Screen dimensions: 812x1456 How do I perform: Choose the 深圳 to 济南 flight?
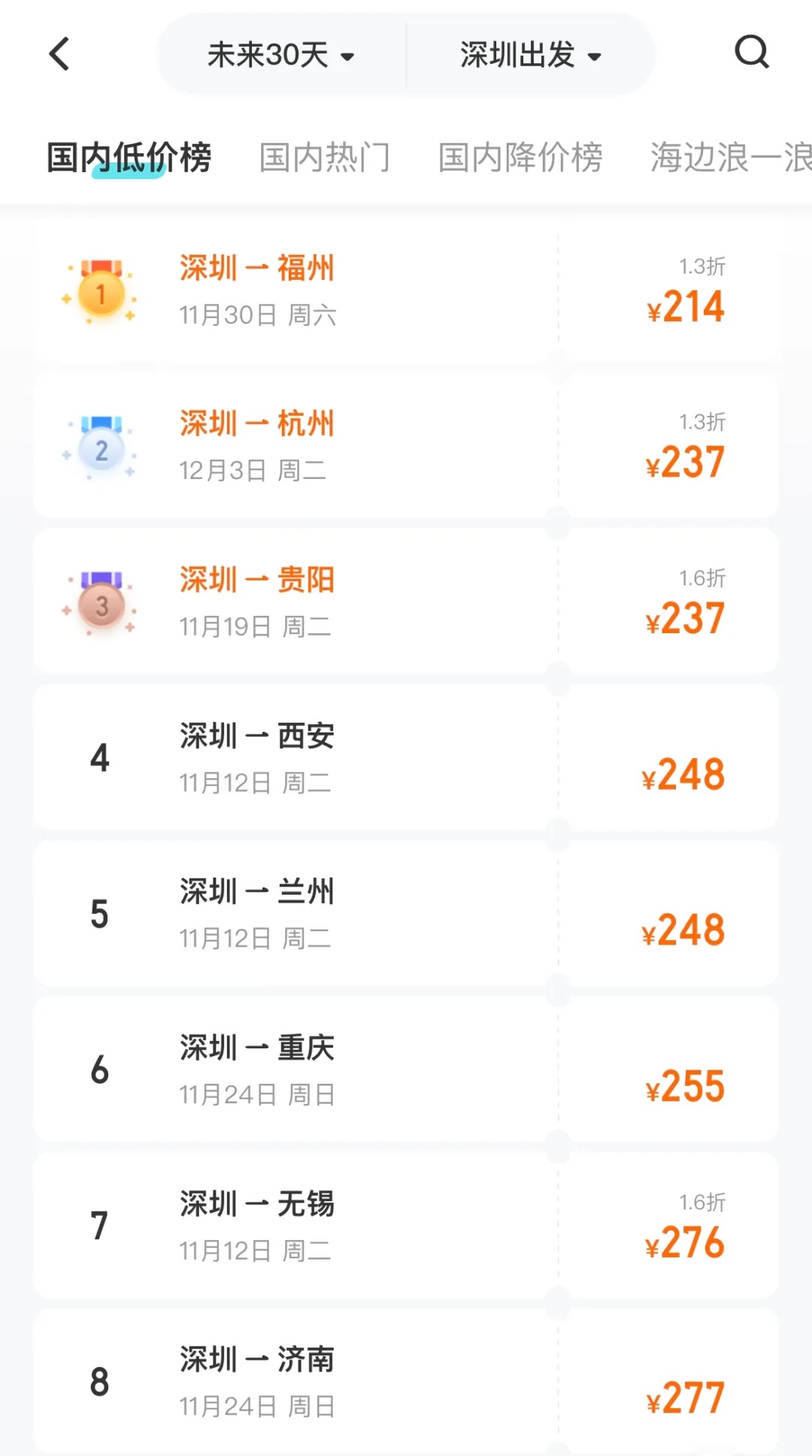pos(406,1382)
